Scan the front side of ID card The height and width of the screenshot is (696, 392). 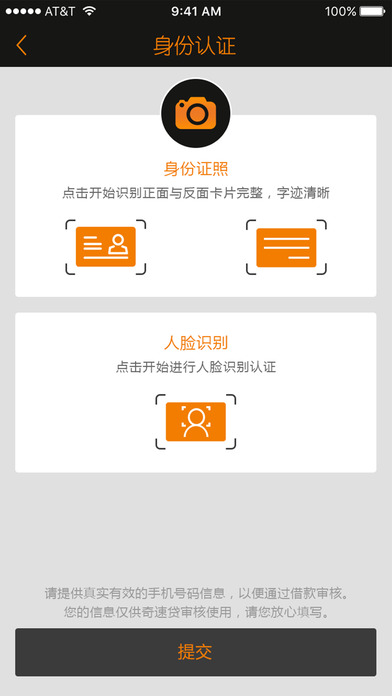pos(106,247)
